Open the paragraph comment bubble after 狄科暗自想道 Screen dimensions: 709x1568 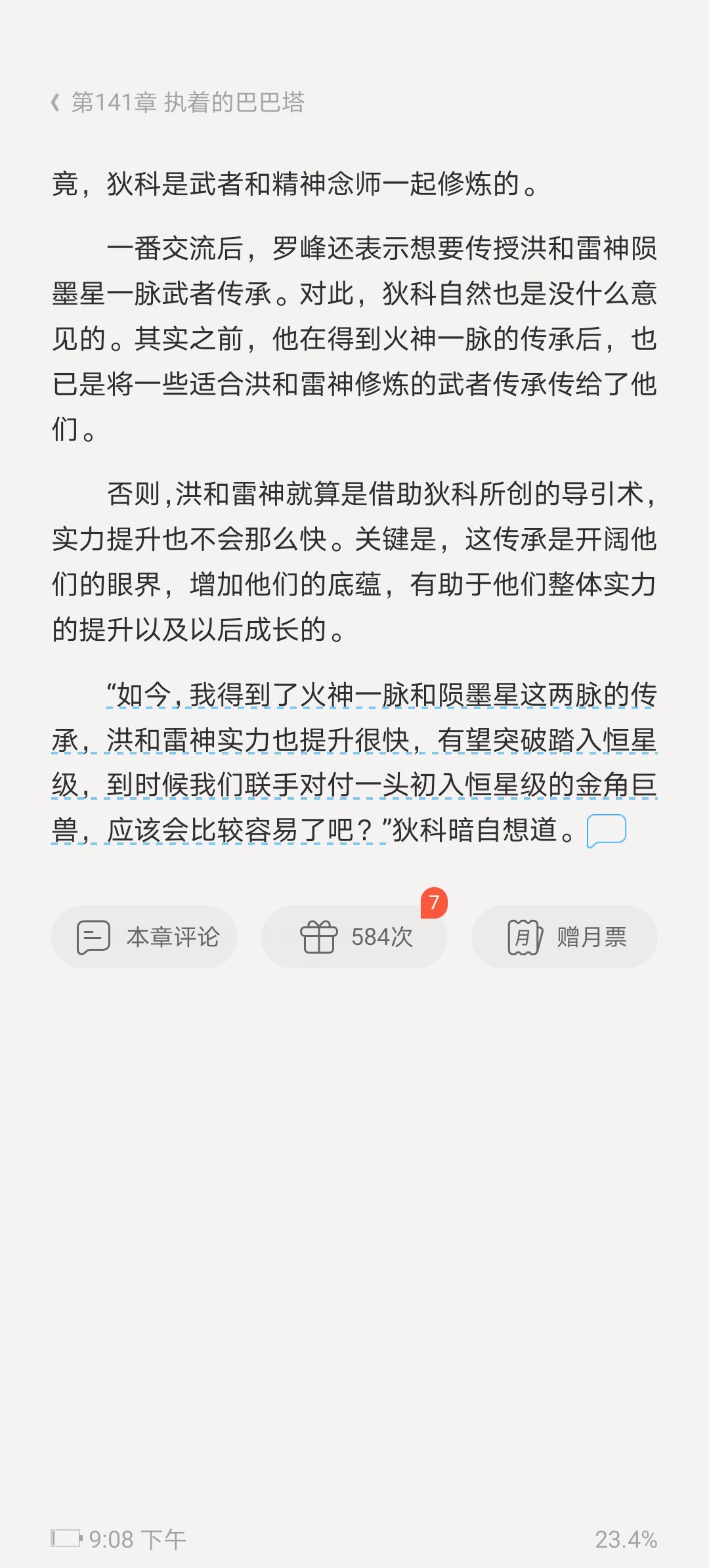point(606,831)
